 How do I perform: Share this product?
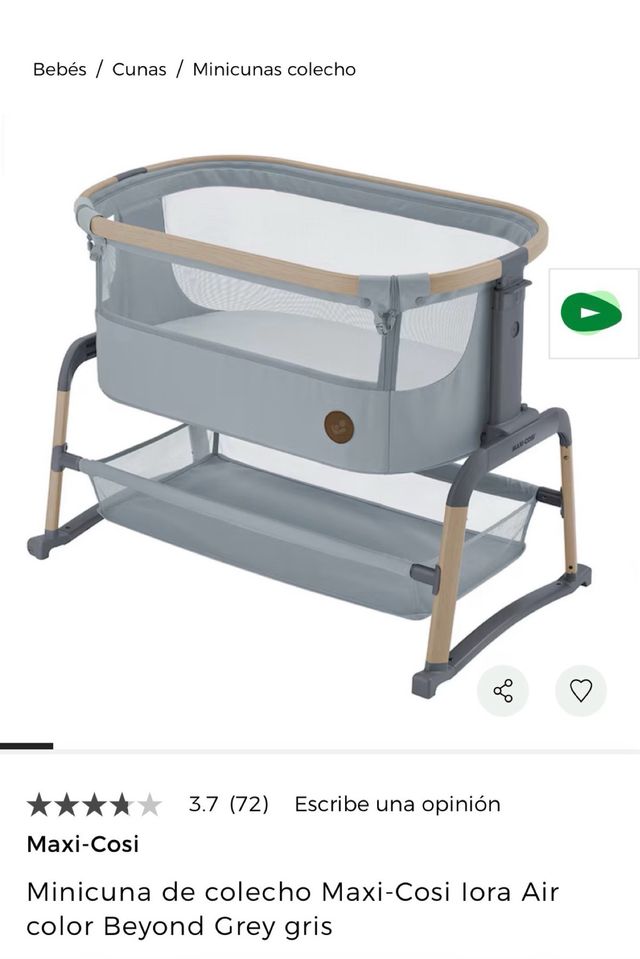coord(503,690)
